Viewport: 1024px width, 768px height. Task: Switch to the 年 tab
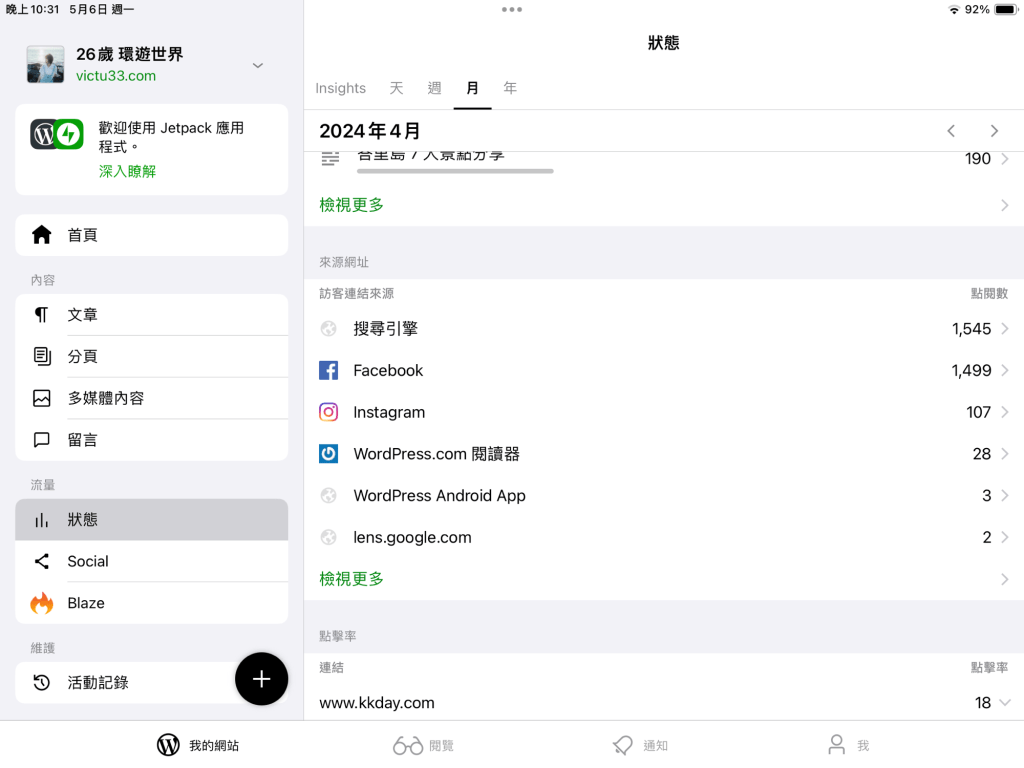coord(510,88)
